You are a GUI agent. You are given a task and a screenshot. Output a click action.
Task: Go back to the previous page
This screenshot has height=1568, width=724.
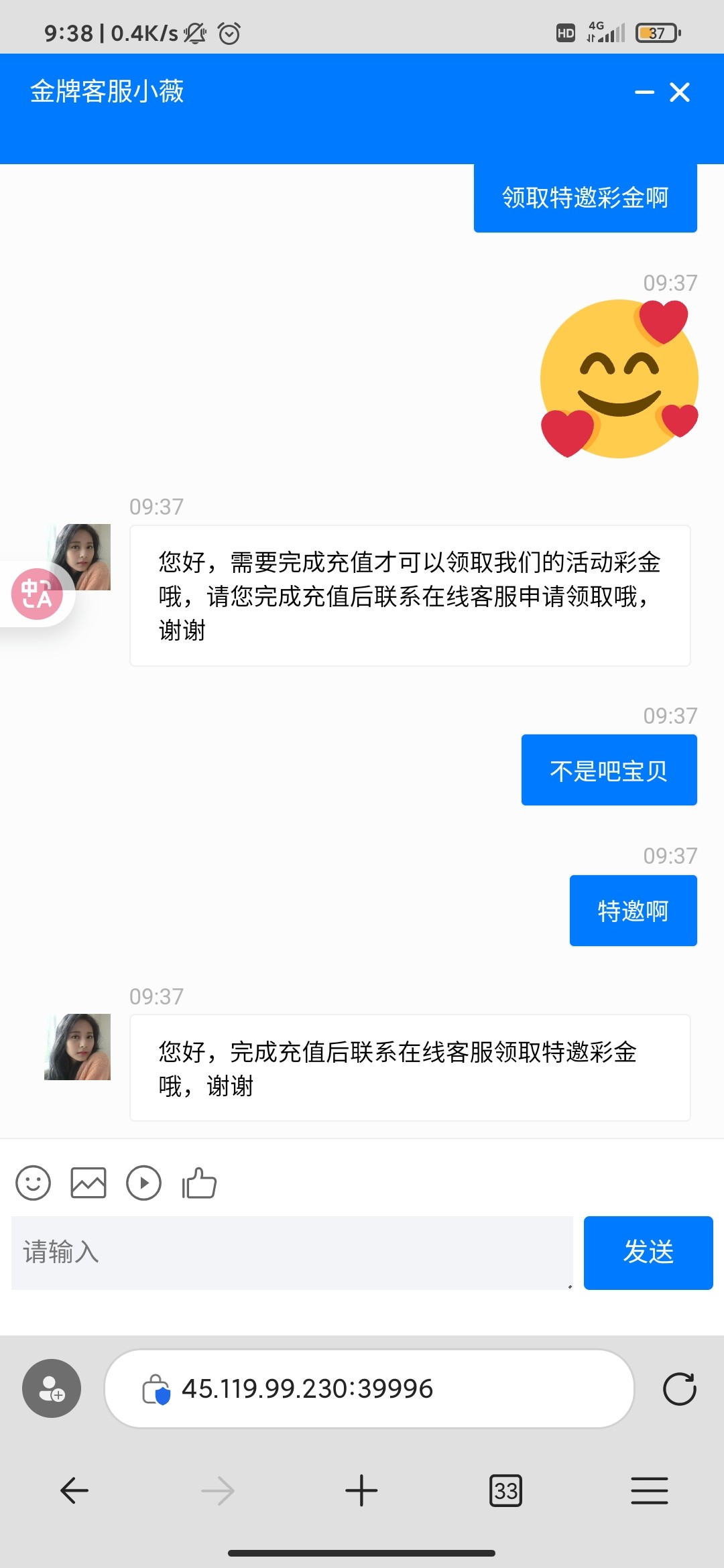74,1491
